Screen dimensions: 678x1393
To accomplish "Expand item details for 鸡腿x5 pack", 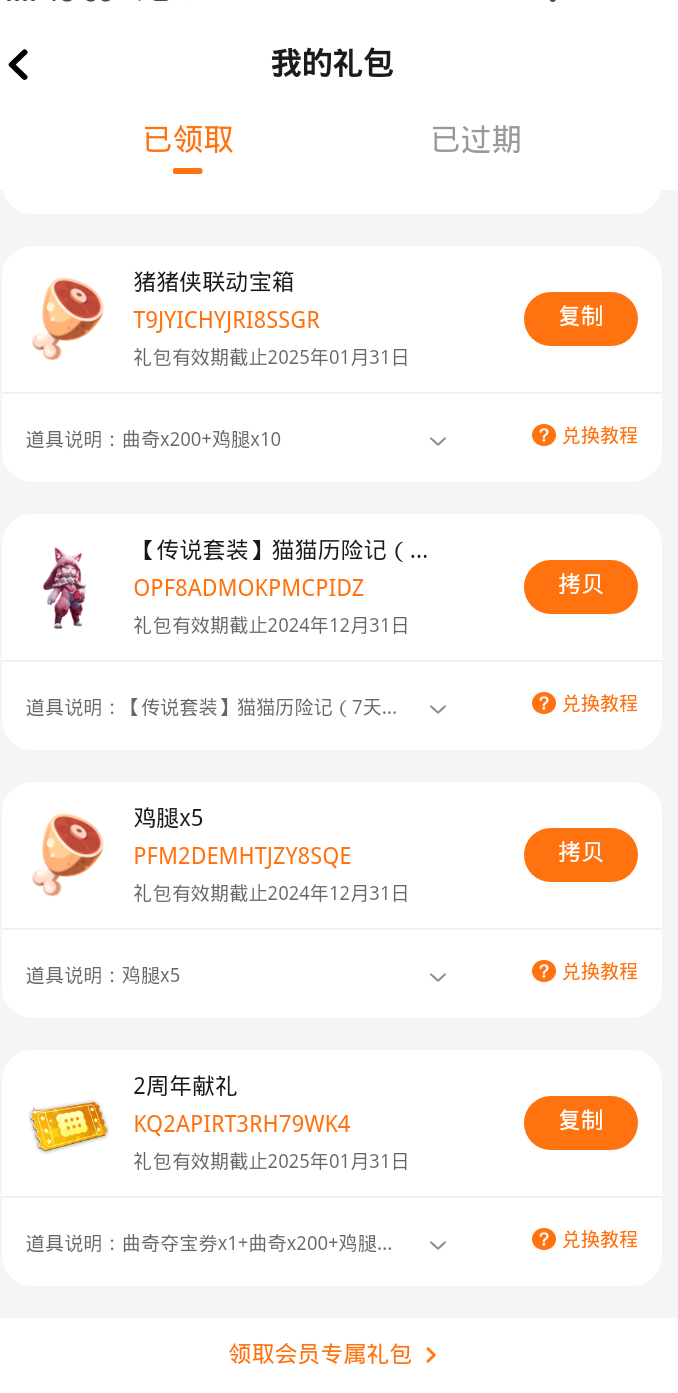I will pyautogui.click(x=437, y=977).
